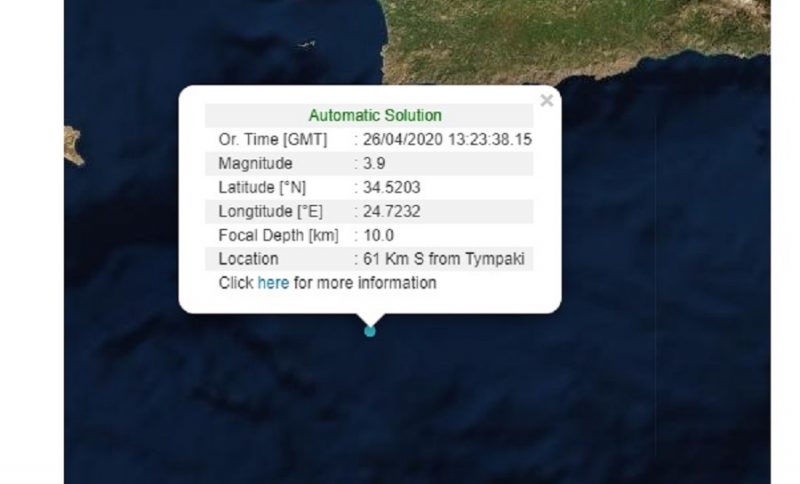Select the earthquake epicenter marker
This screenshot has width=800, height=484.
pos(370,331)
